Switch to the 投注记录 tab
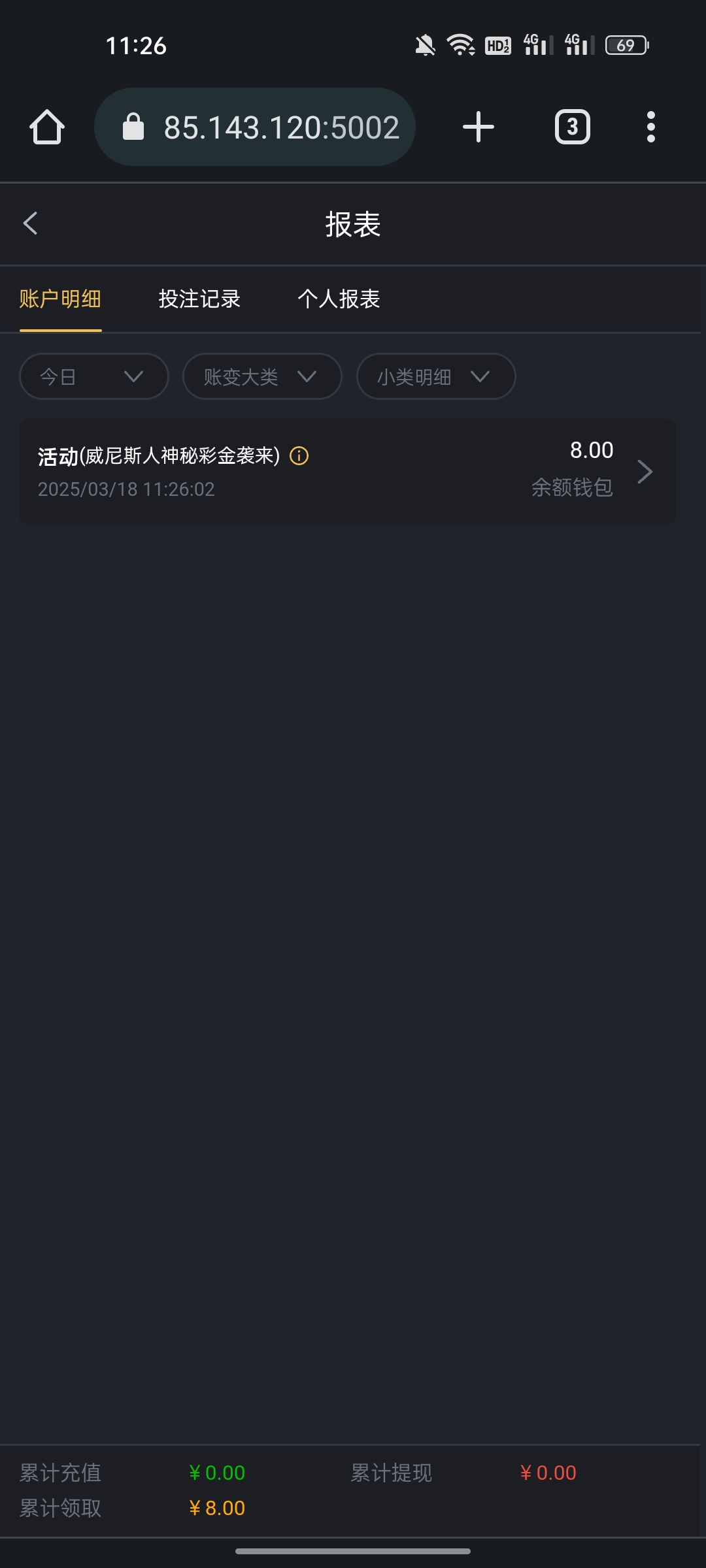The height and width of the screenshot is (1568, 706). tap(200, 299)
